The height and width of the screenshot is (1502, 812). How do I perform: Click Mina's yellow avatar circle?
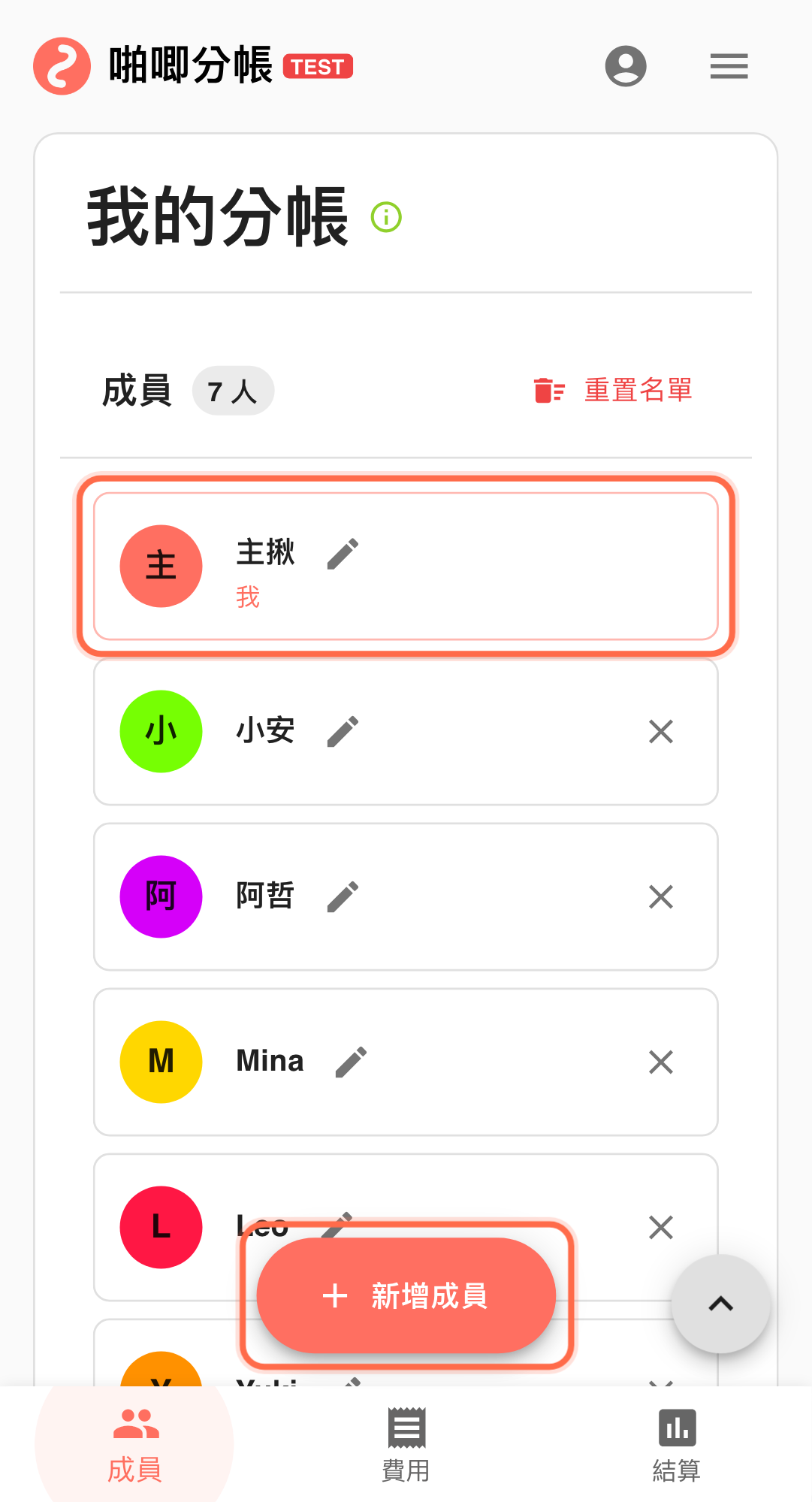[160, 1062]
